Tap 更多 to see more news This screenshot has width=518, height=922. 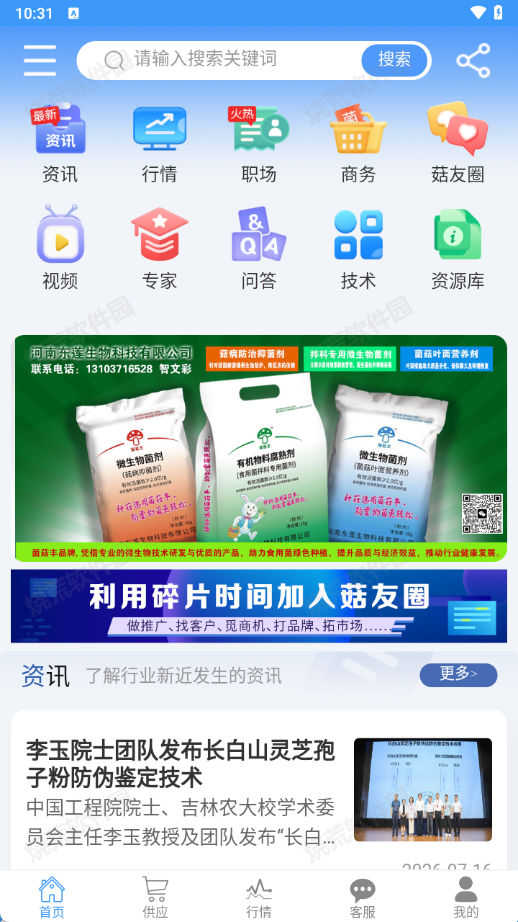click(458, 674)
